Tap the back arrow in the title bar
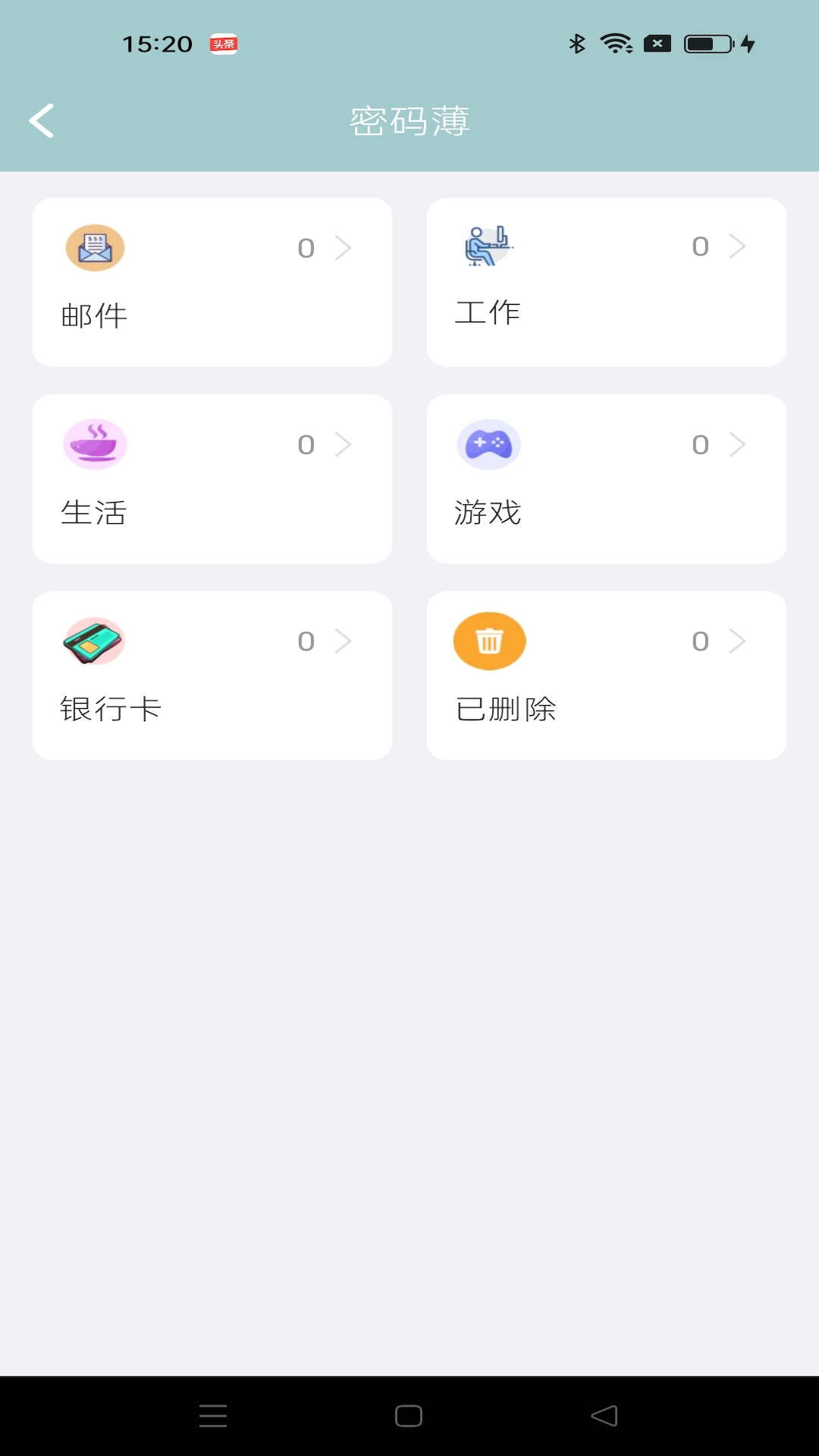 [42, 120]
